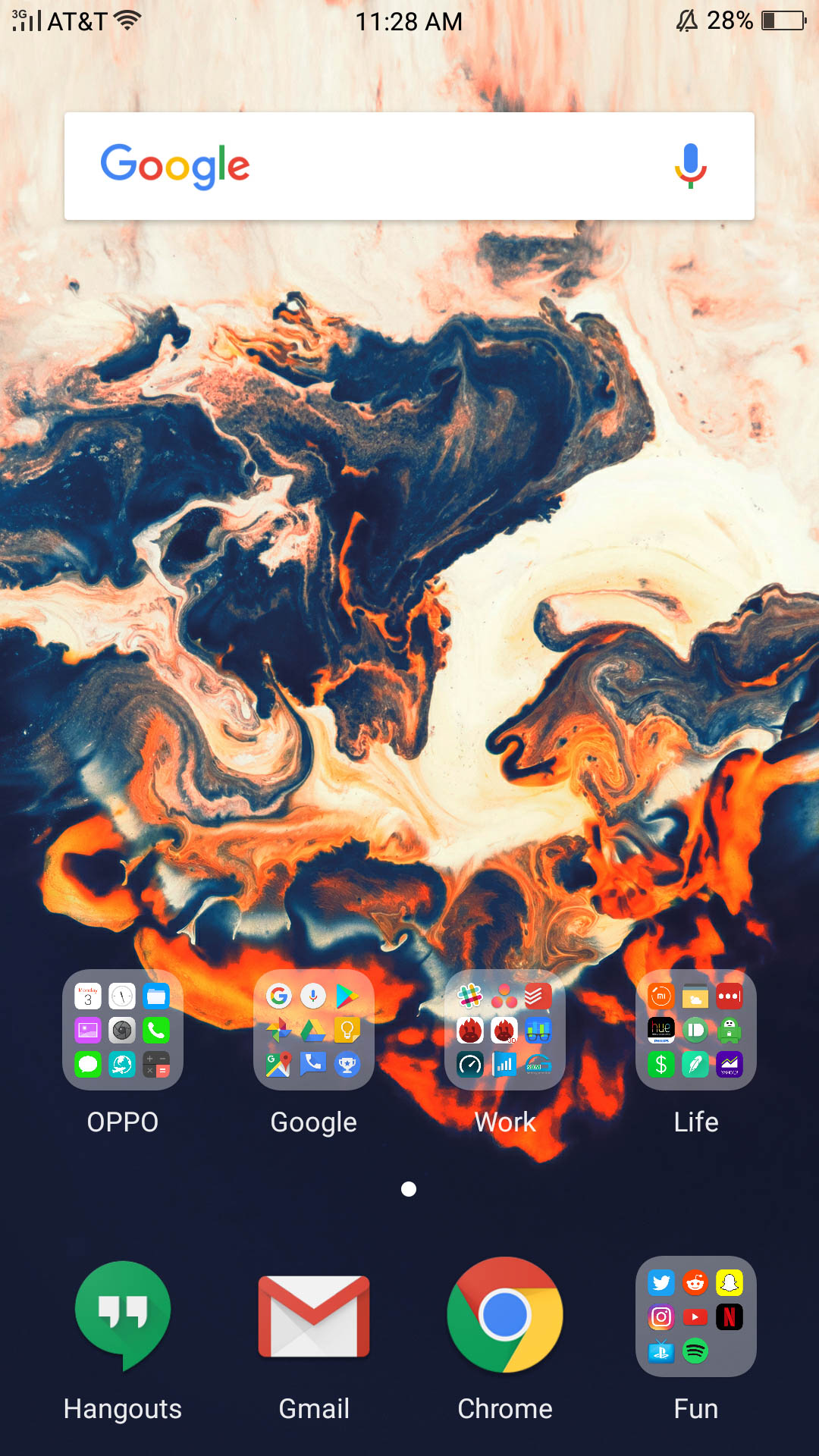Open the Fun folder

(695, 1316)
